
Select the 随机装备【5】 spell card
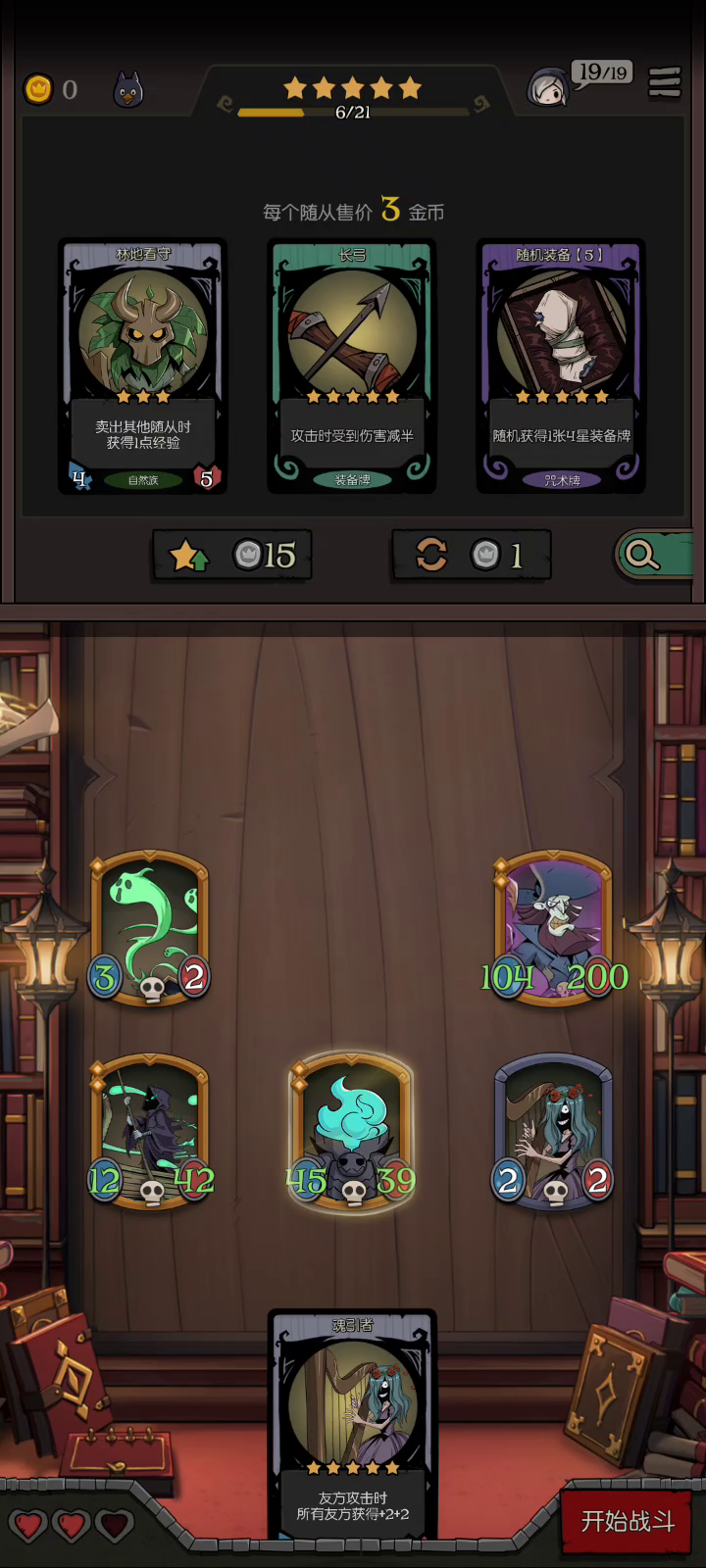click(561, 365)
